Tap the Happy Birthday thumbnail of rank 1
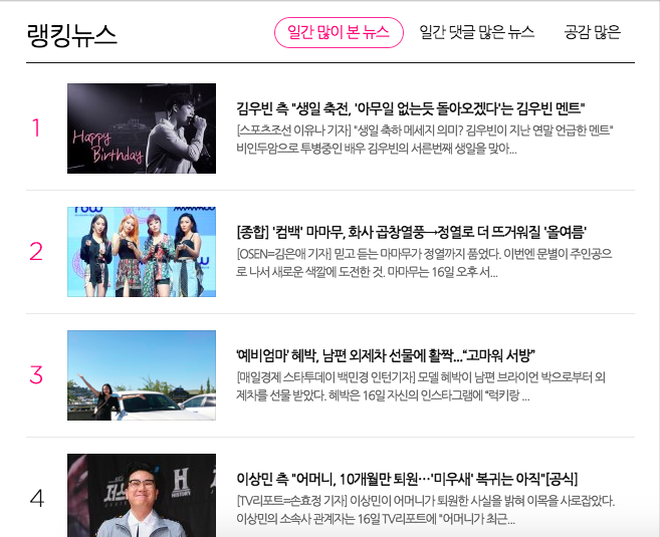Image resolution: width=660 pixels, height=537 pixels. 141,129
